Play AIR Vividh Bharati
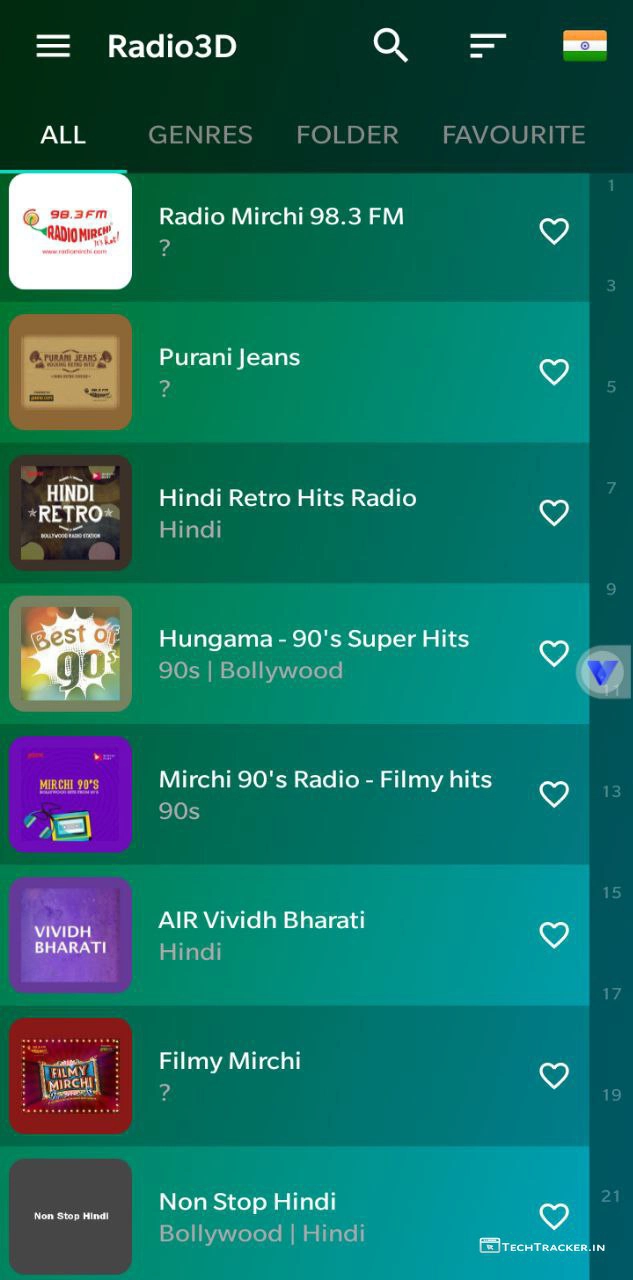The width and height of the screenshot is (633, 1280). coord(261,935)
